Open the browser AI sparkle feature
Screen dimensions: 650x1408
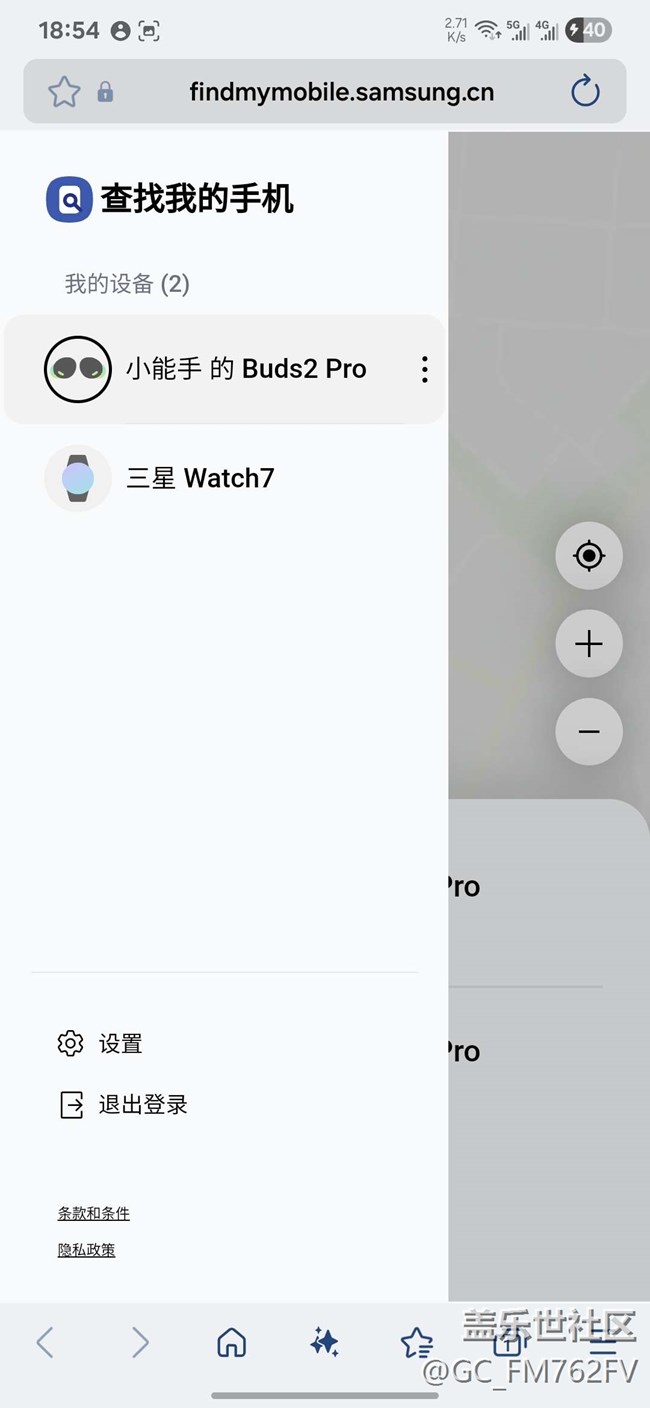[x=324, y=1342]
